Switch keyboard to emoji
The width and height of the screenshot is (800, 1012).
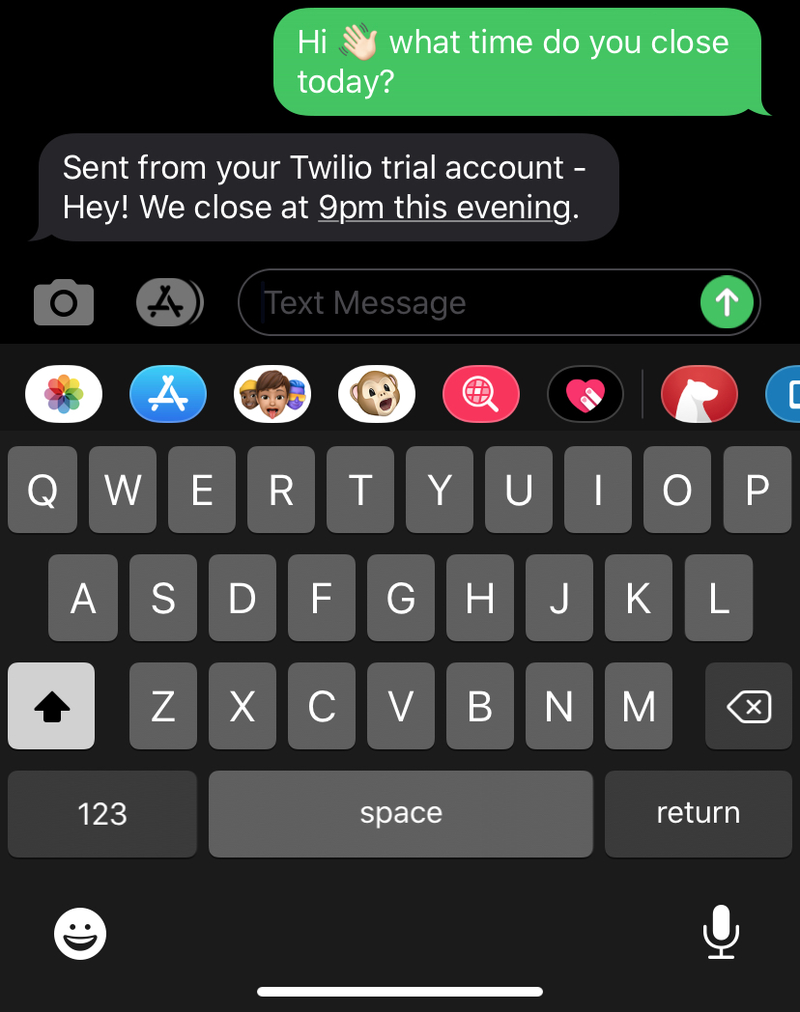(x=80, y=934)
